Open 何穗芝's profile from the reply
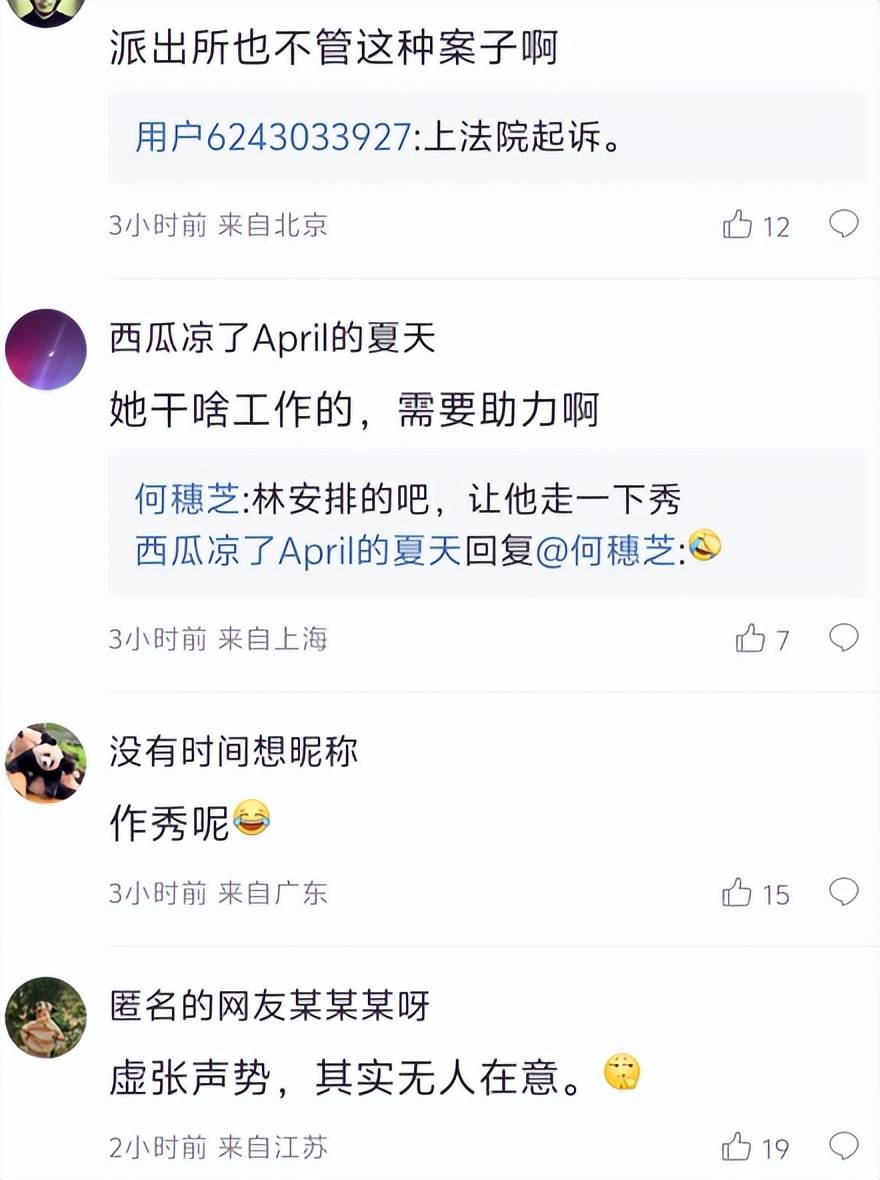This screenshot has height=1180, width=880. pyautogui.click(x=188, y=500)
